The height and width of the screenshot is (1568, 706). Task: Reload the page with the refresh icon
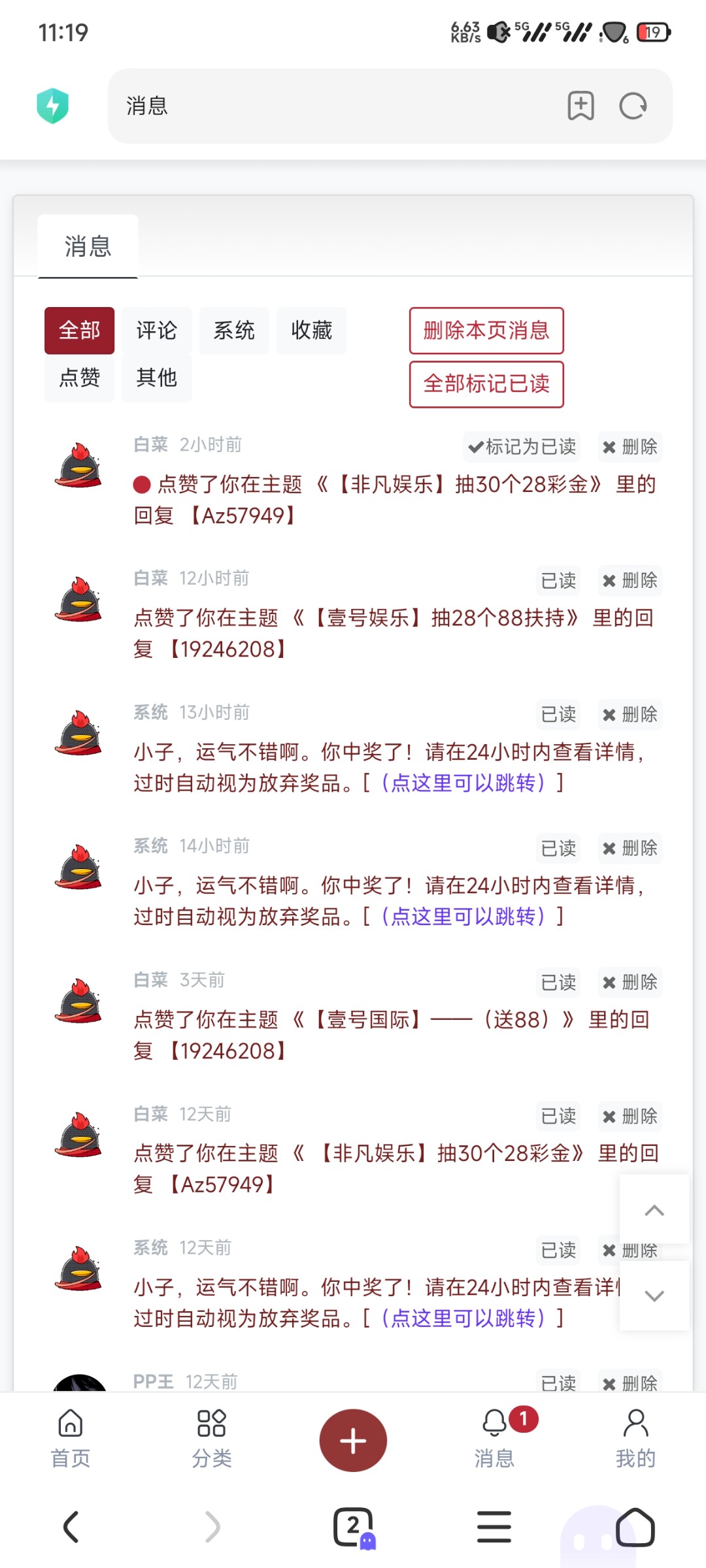coord(633,106)
